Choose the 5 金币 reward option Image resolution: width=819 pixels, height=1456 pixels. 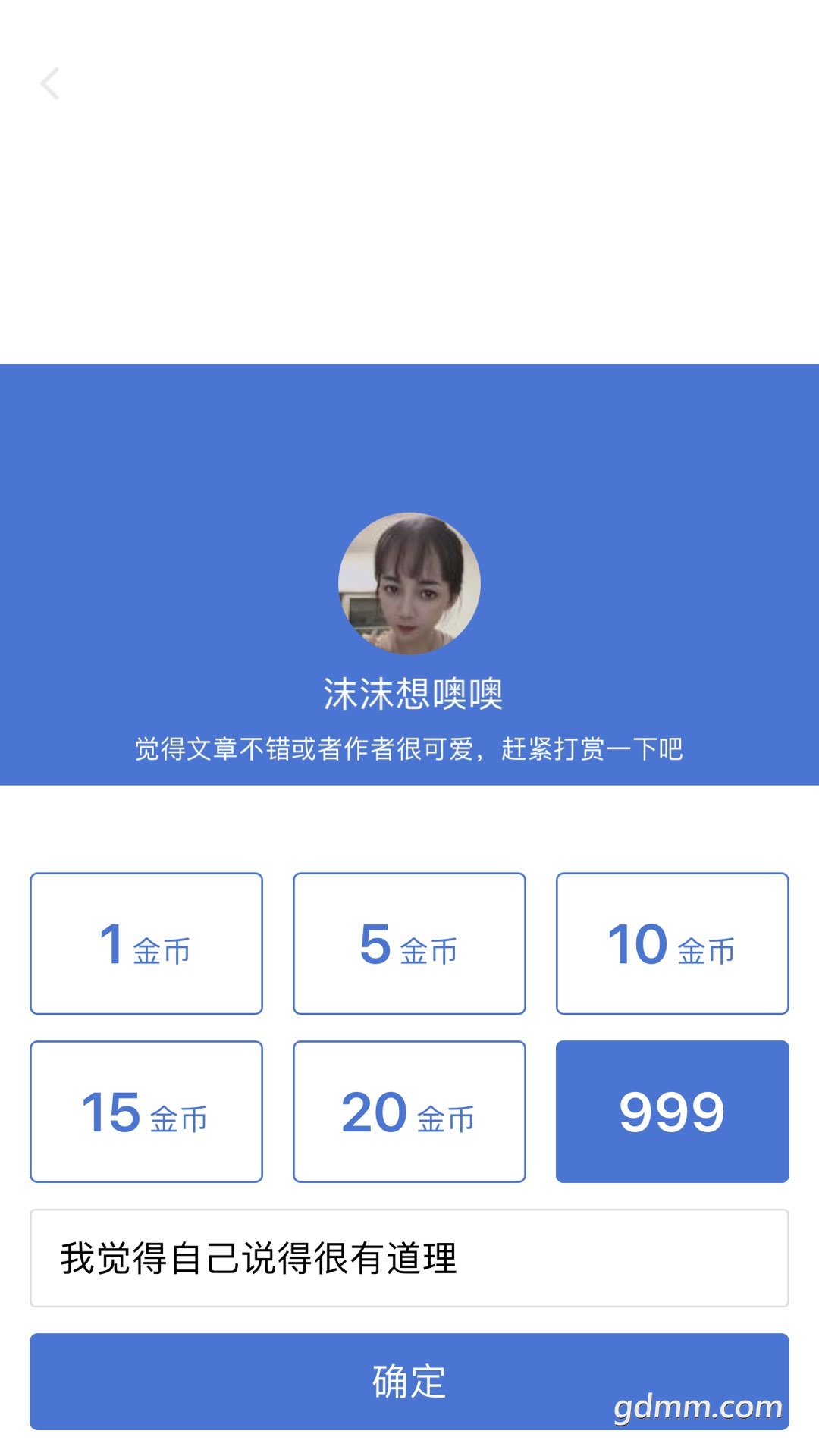tap(409, 943)
